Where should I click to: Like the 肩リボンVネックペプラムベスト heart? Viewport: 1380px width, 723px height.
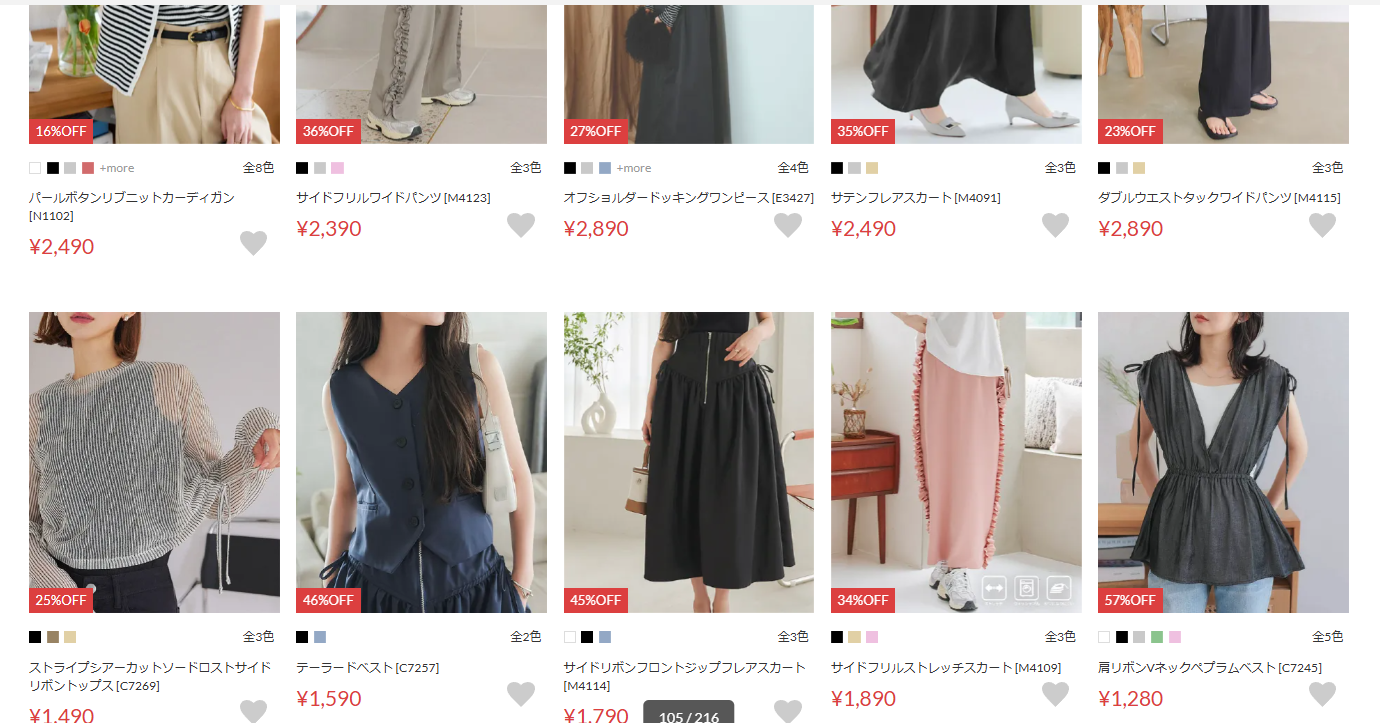1322,694
